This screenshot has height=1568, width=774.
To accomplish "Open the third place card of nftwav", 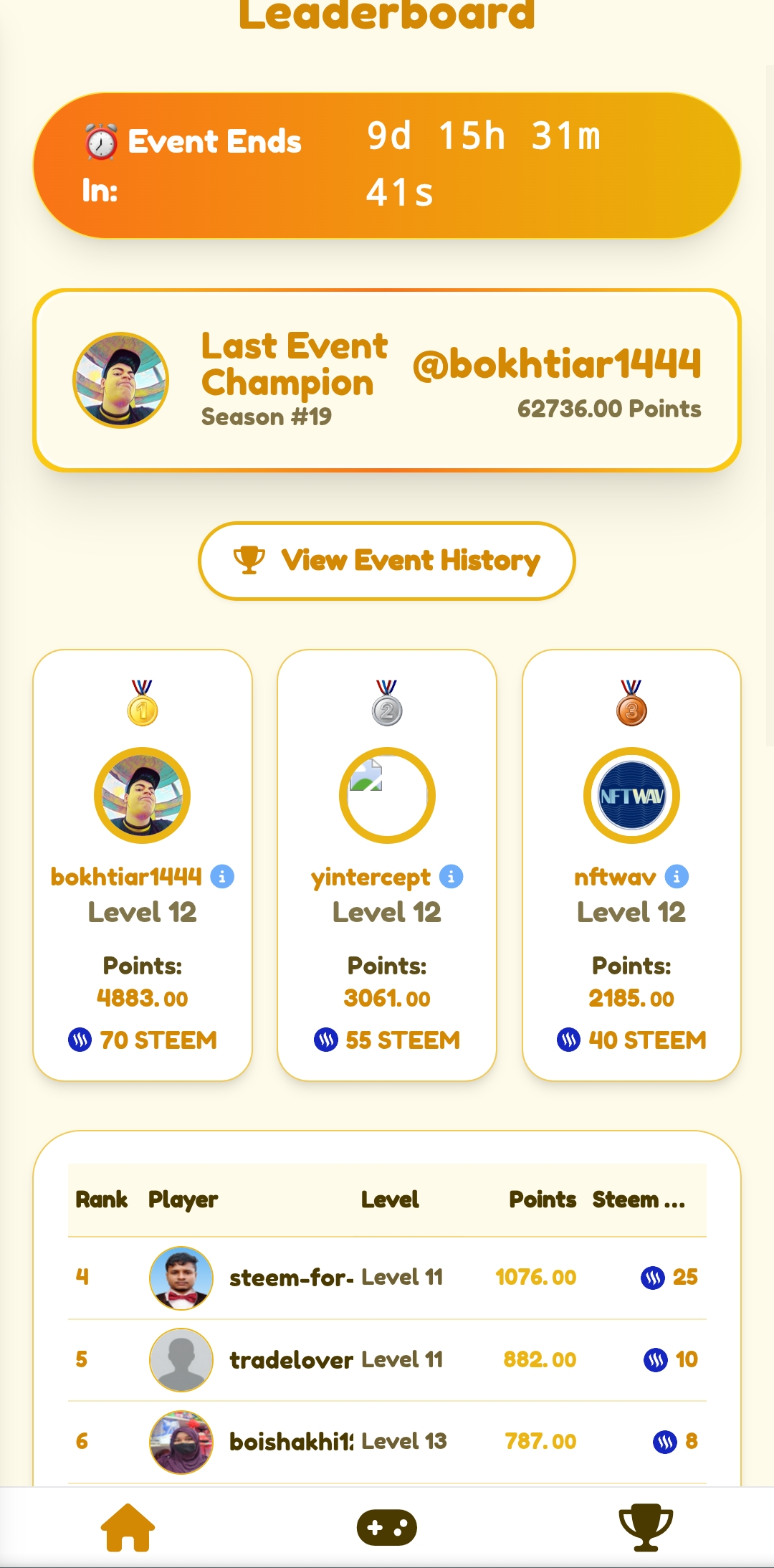I will pyautogui.click(x=631, y=865).
